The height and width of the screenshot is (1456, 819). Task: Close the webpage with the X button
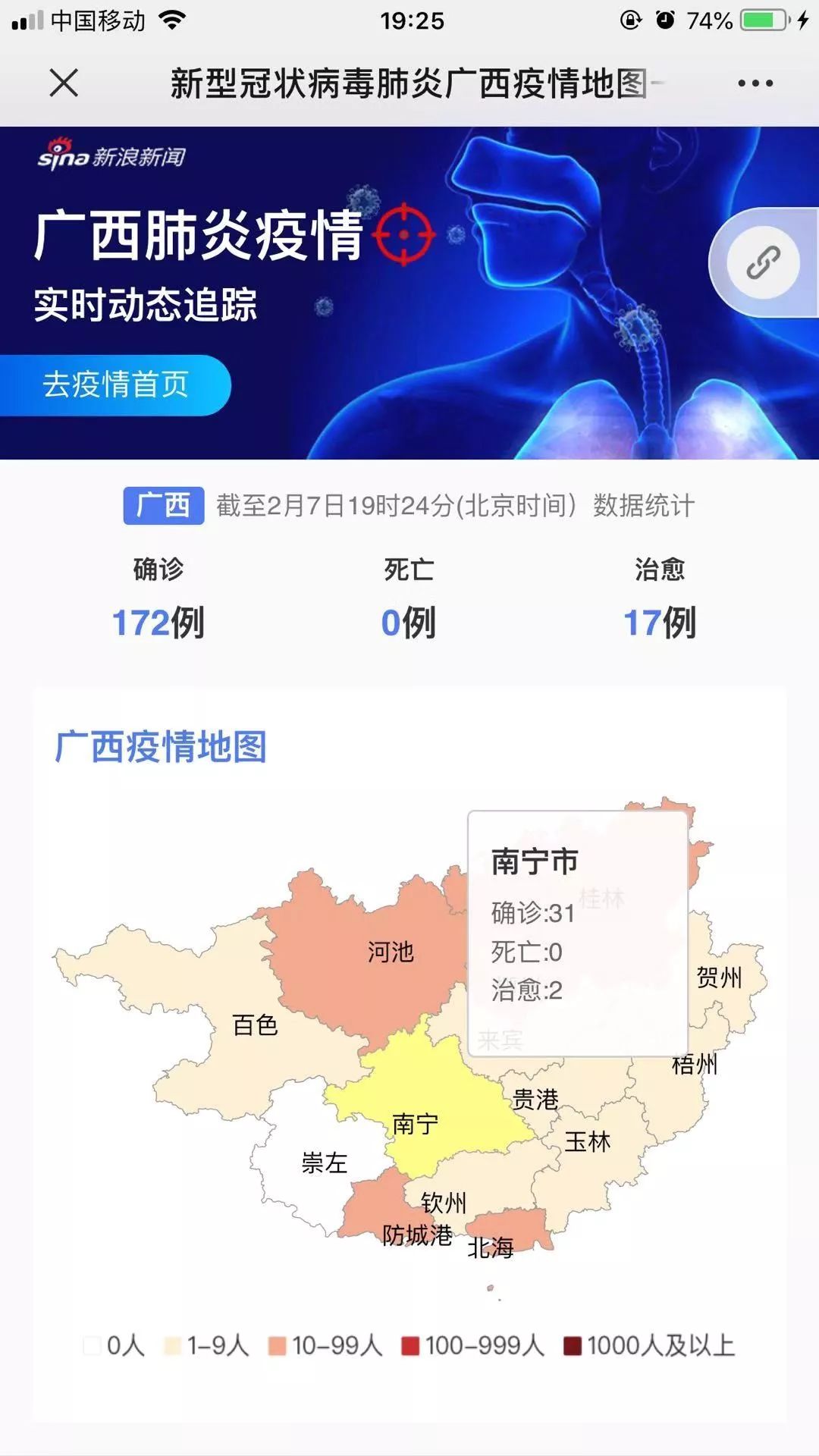[64, 83]
